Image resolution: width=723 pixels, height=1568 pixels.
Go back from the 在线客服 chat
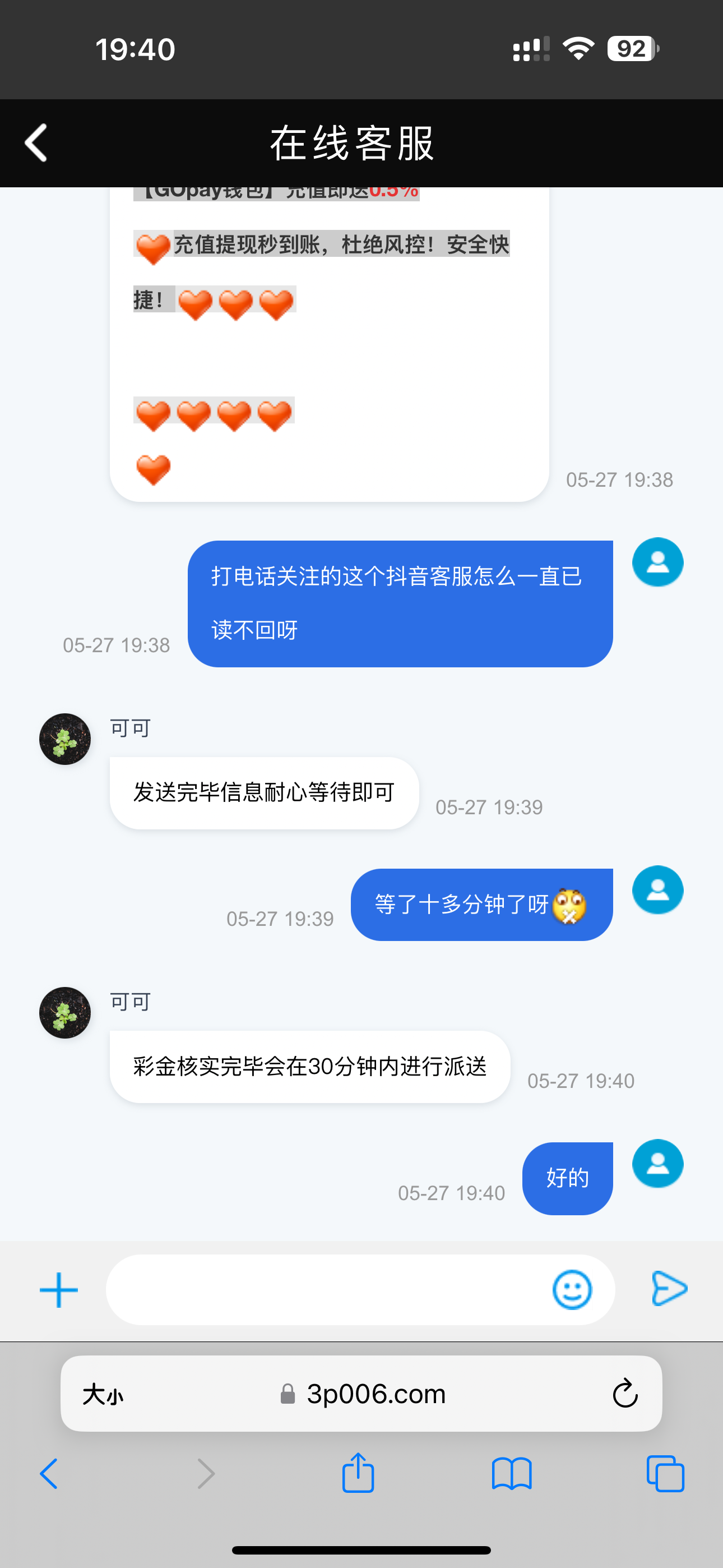pos(36,143)
